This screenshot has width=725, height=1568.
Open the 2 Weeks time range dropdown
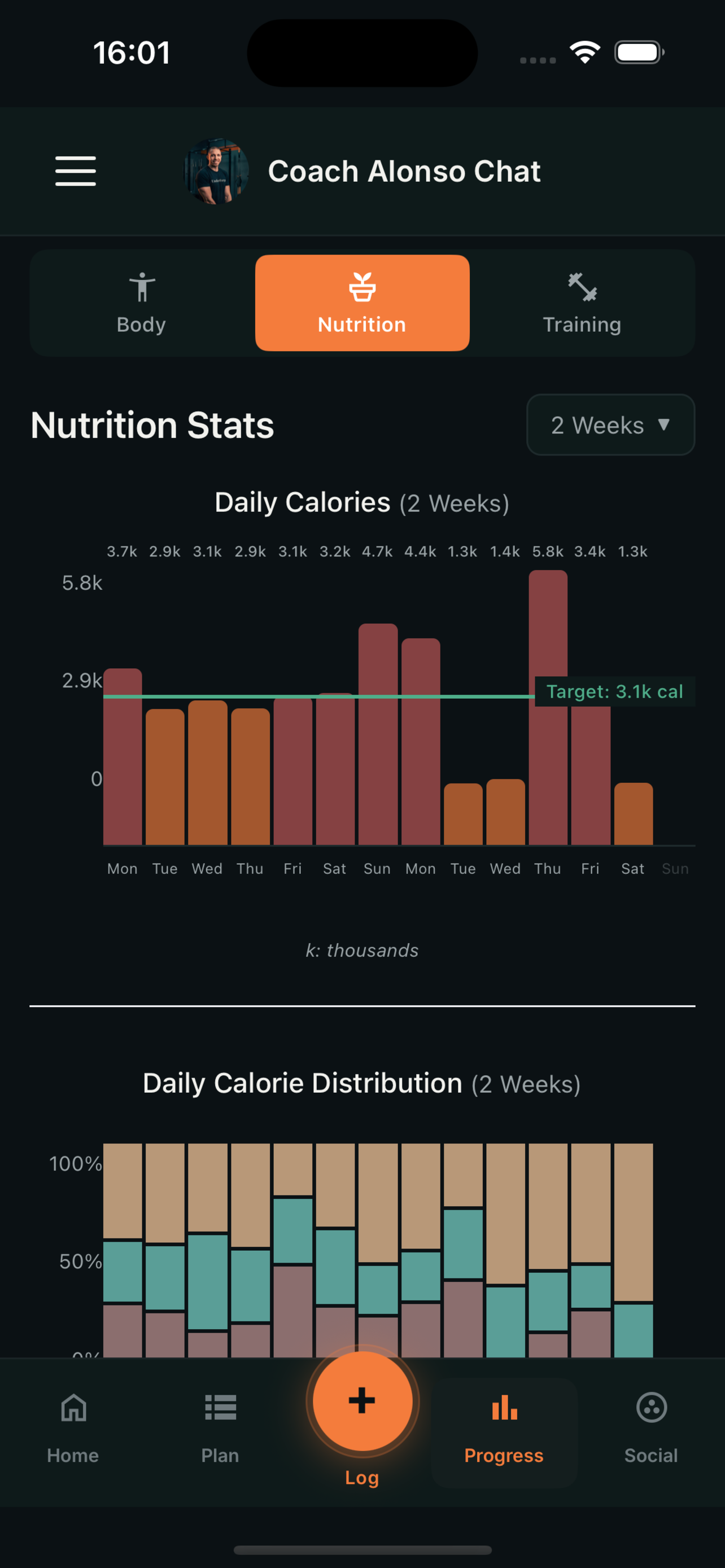point(610,425)
